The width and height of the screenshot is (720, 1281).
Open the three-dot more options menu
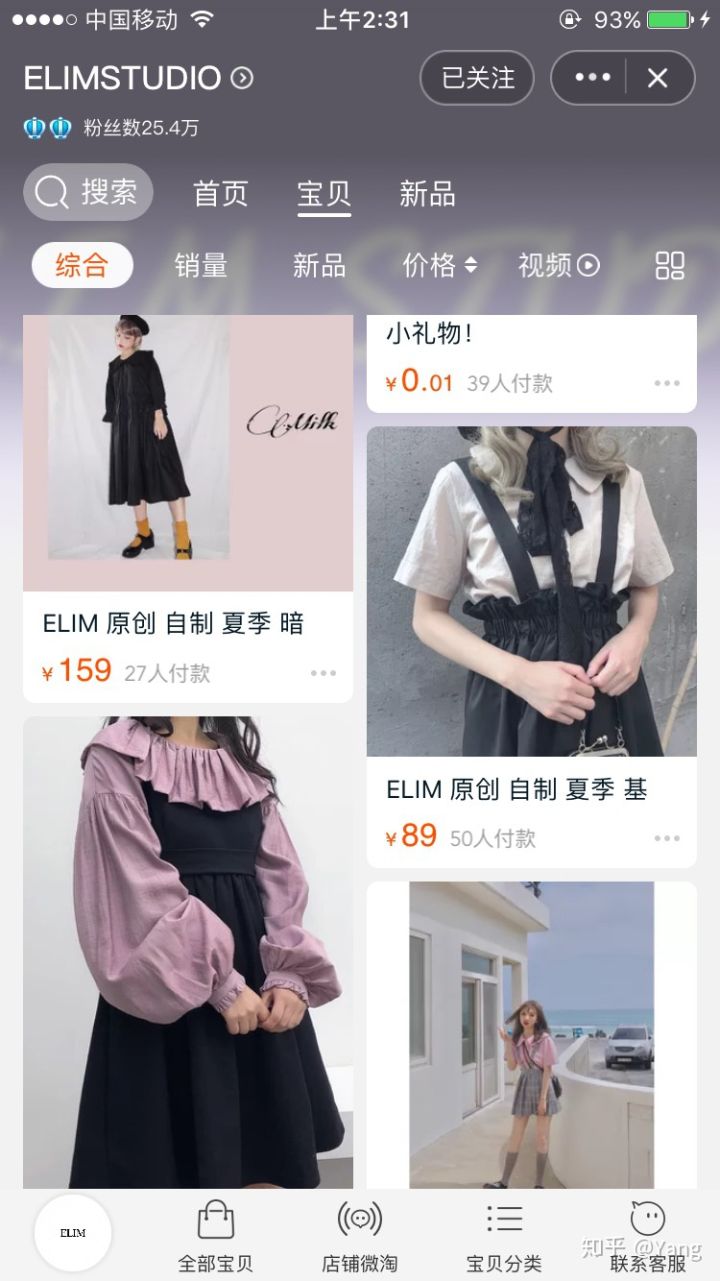coord(592,78)
